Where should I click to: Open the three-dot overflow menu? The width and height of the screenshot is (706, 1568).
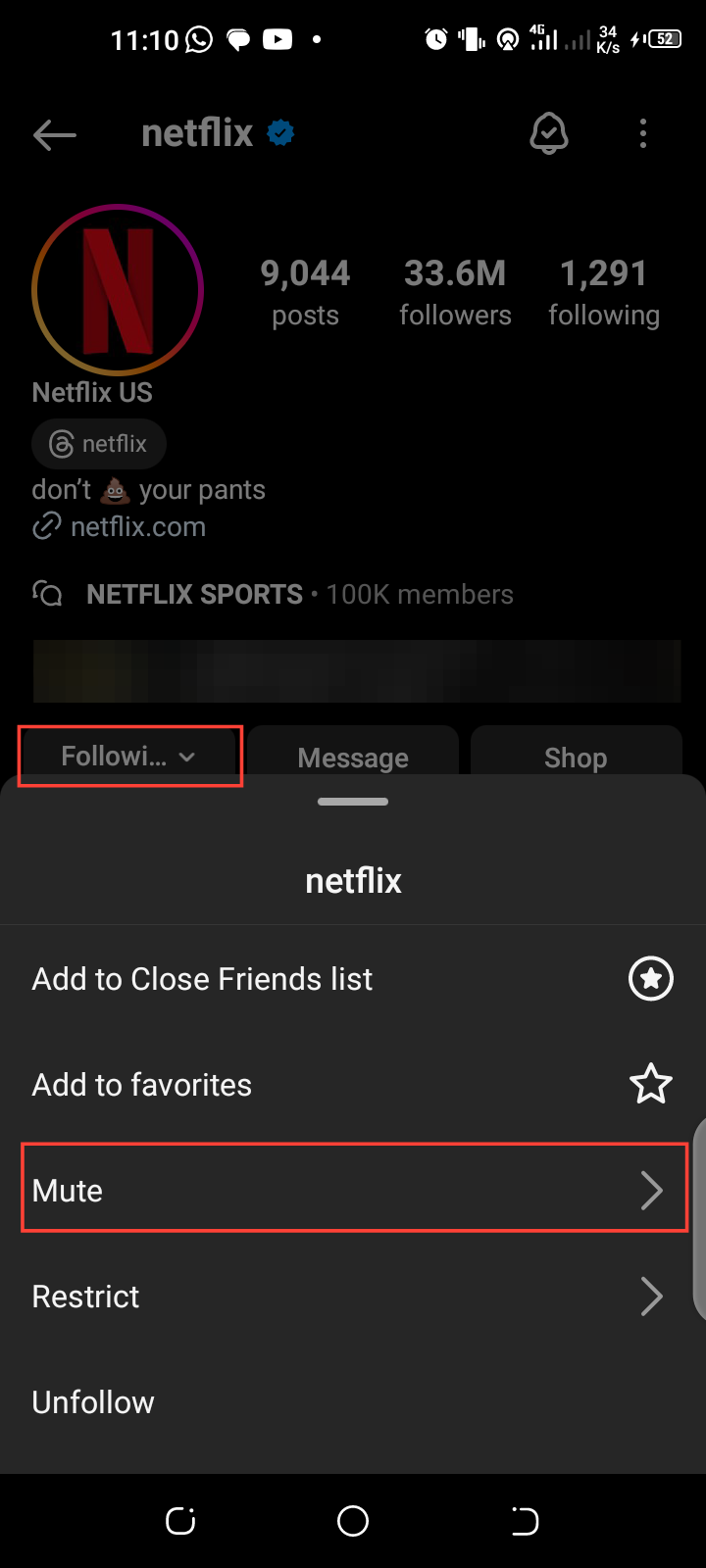(643, 133)
